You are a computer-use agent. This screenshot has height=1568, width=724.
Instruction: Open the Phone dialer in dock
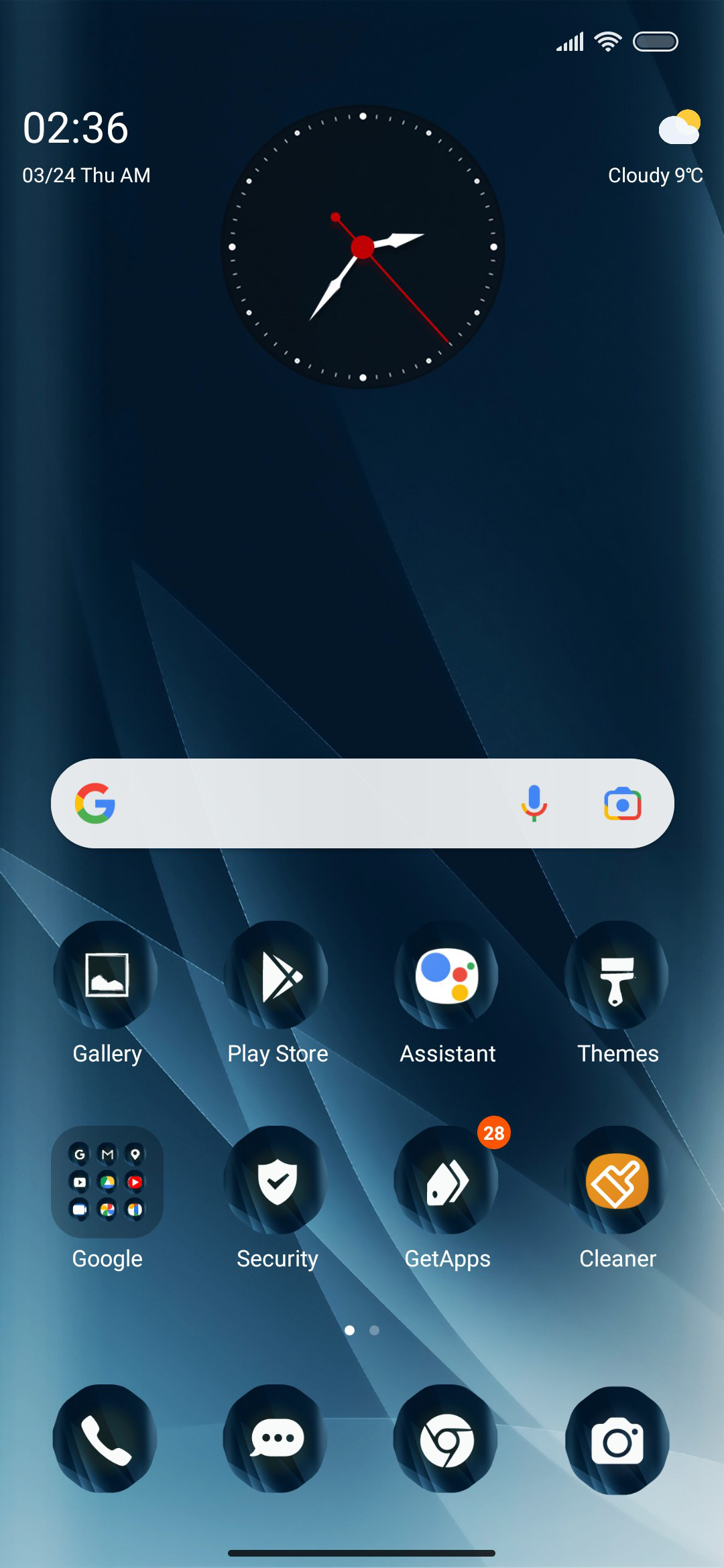click(105, 1439)
